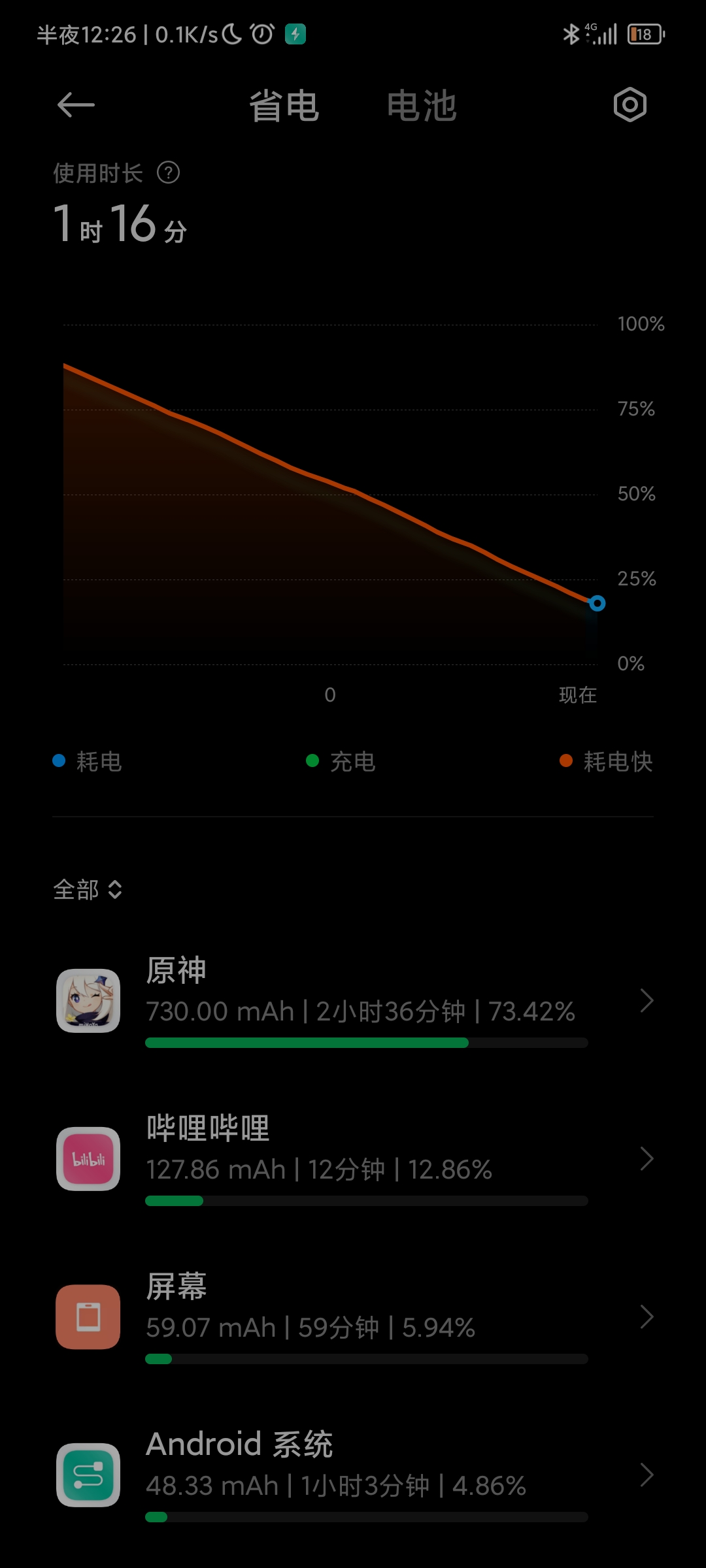The width and height of the screenshot is (706, 1568).
Task: Open 屏幕 battery usage details
Action: click(x=353, y=1317)
